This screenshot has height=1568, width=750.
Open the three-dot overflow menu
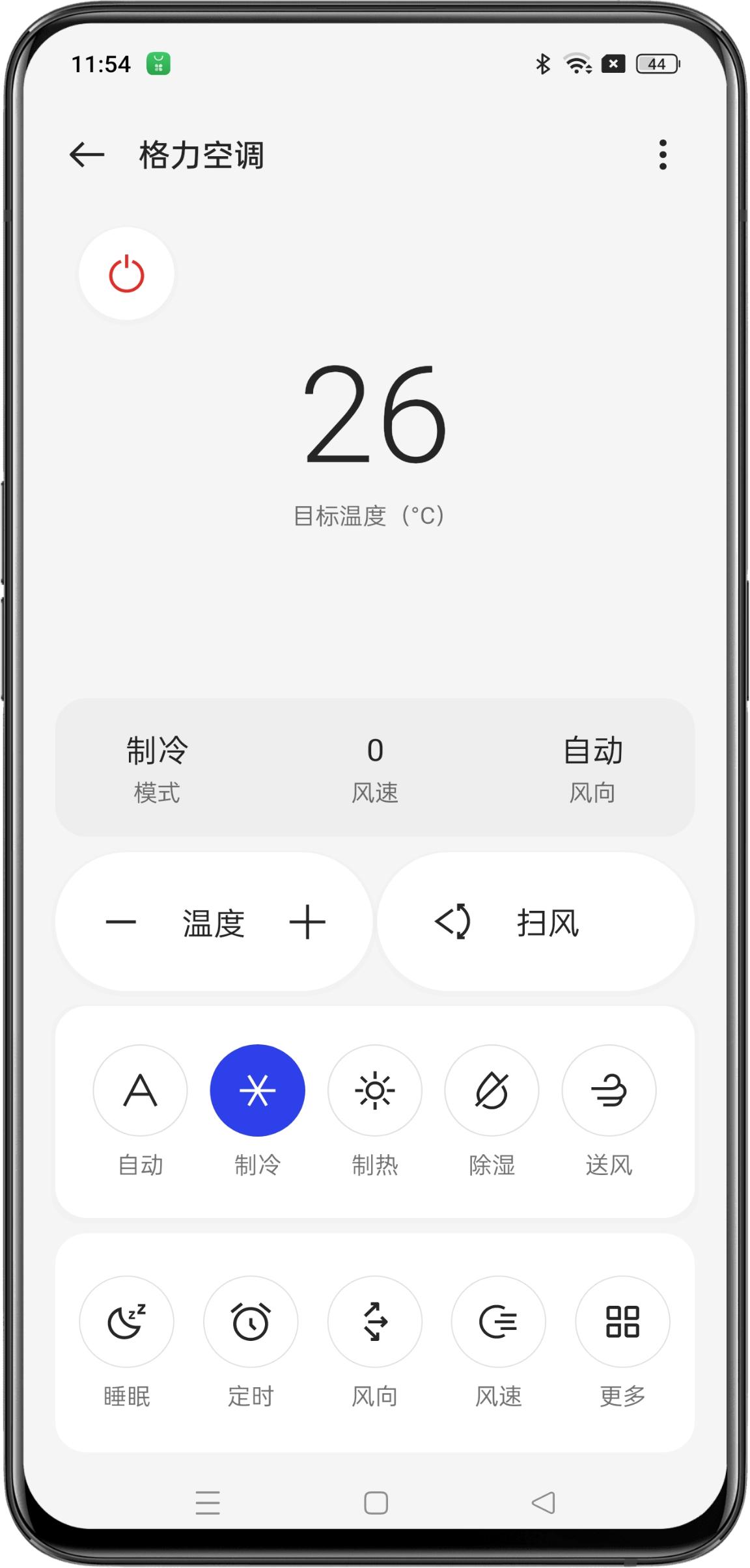663,154
